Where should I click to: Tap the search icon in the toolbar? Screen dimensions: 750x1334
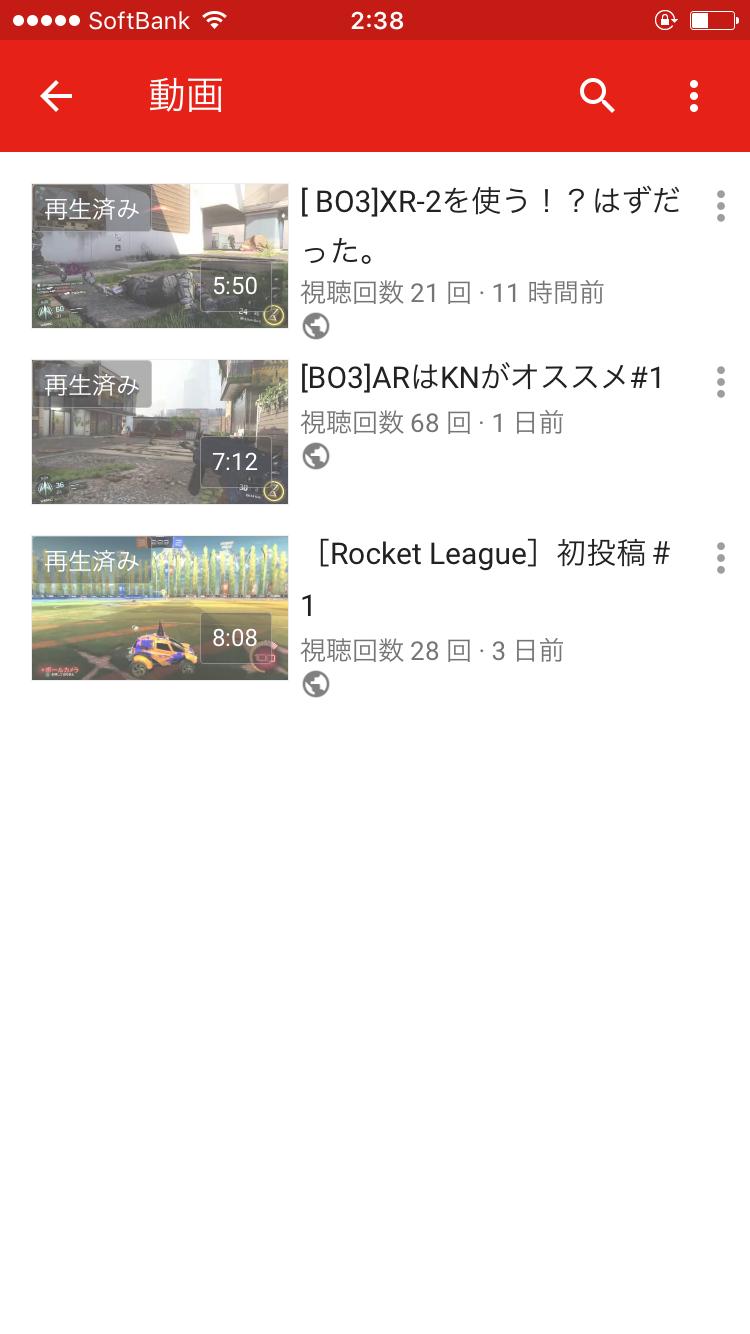[597, 95]
